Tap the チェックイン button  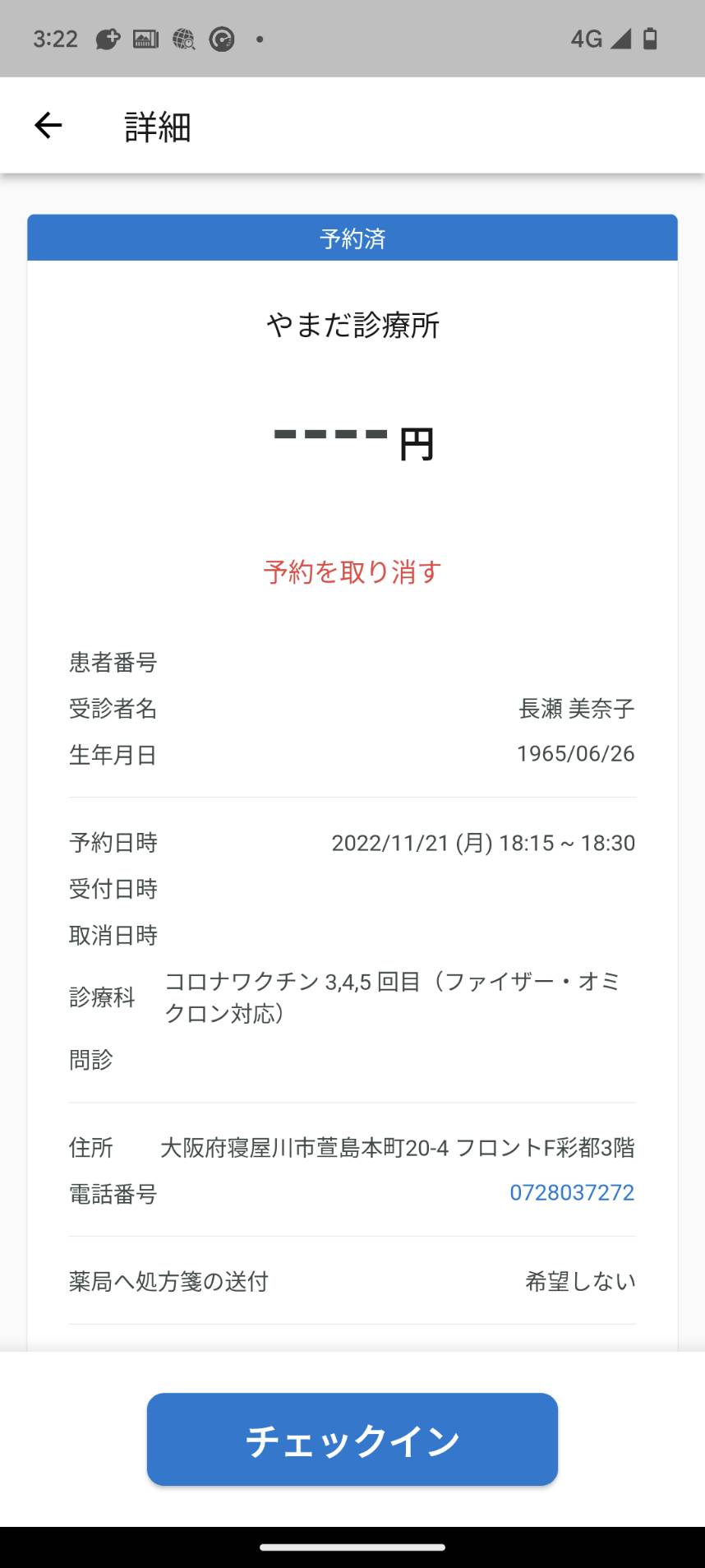coord(352,1439)
